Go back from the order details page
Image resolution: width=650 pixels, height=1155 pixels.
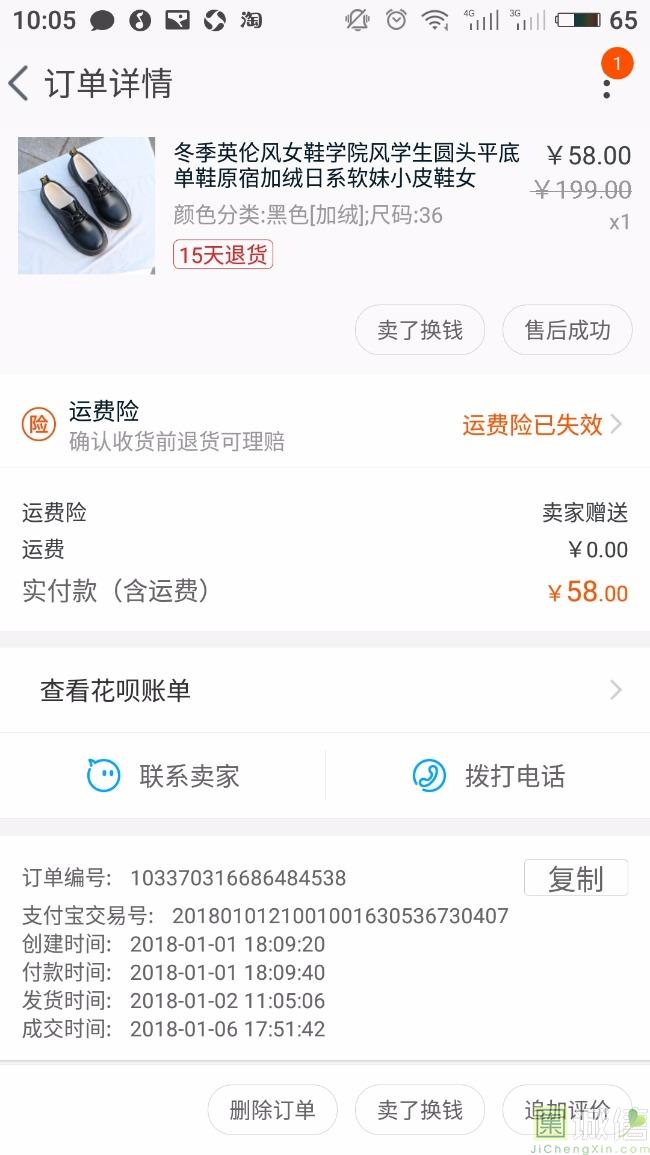20,84
